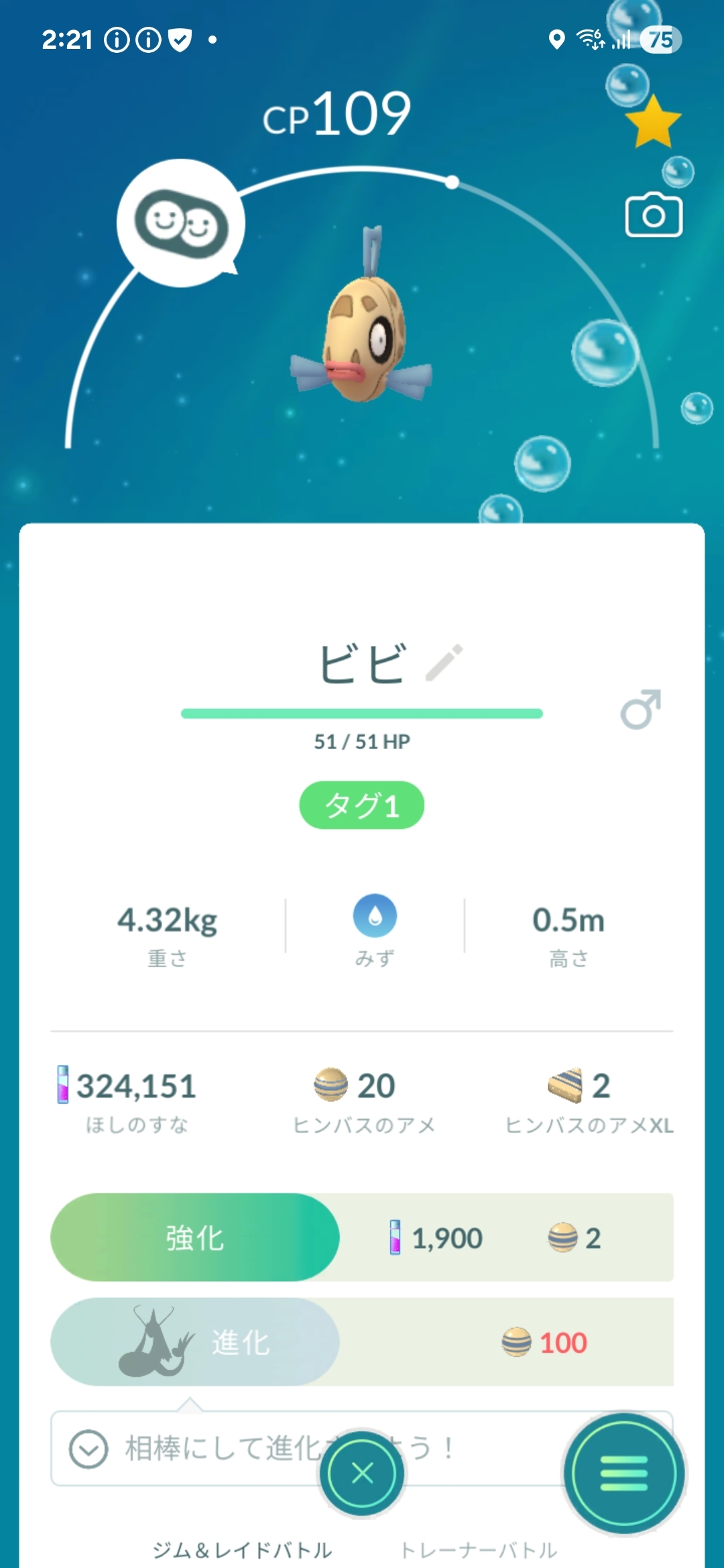Open the AR camera icon

pos(654,215)
